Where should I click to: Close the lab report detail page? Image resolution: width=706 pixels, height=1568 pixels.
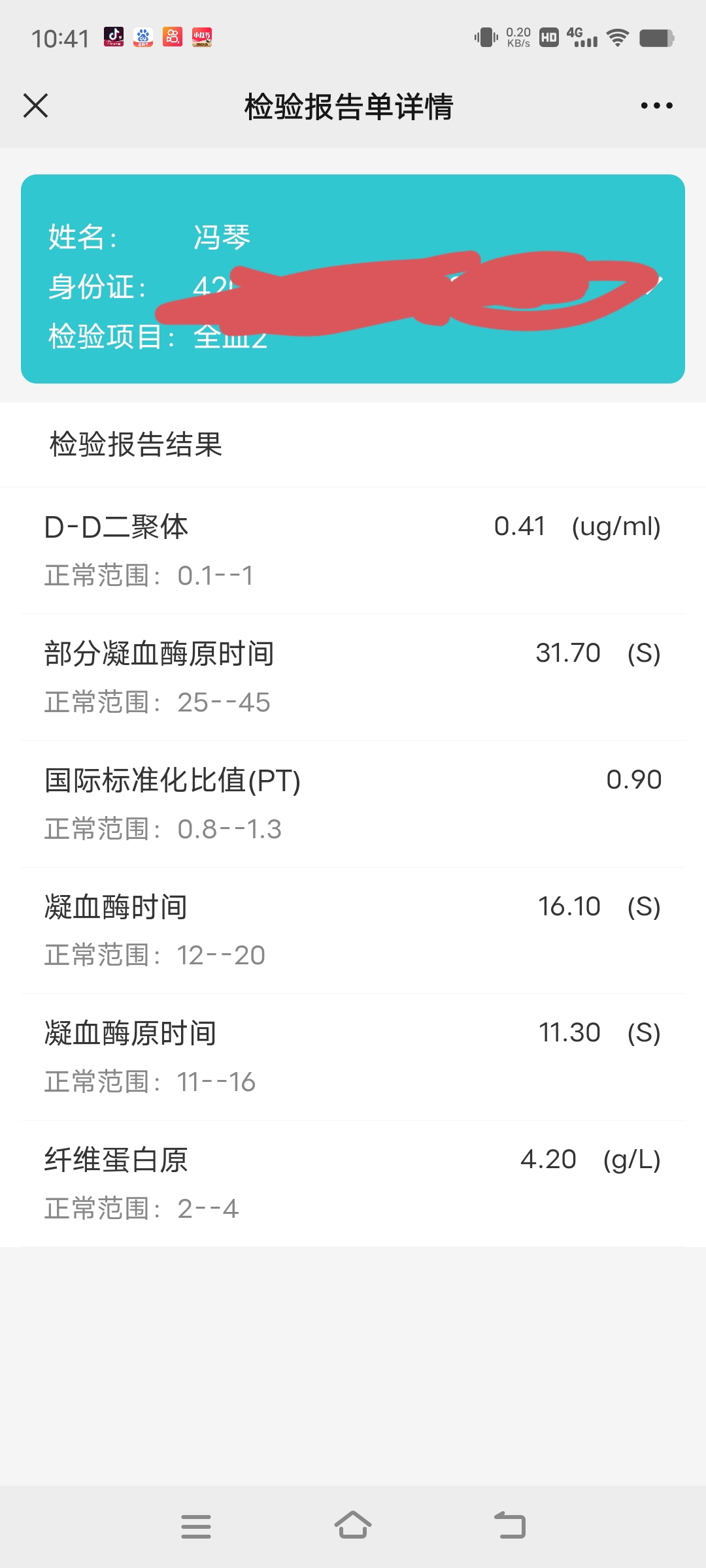point(35,106)
